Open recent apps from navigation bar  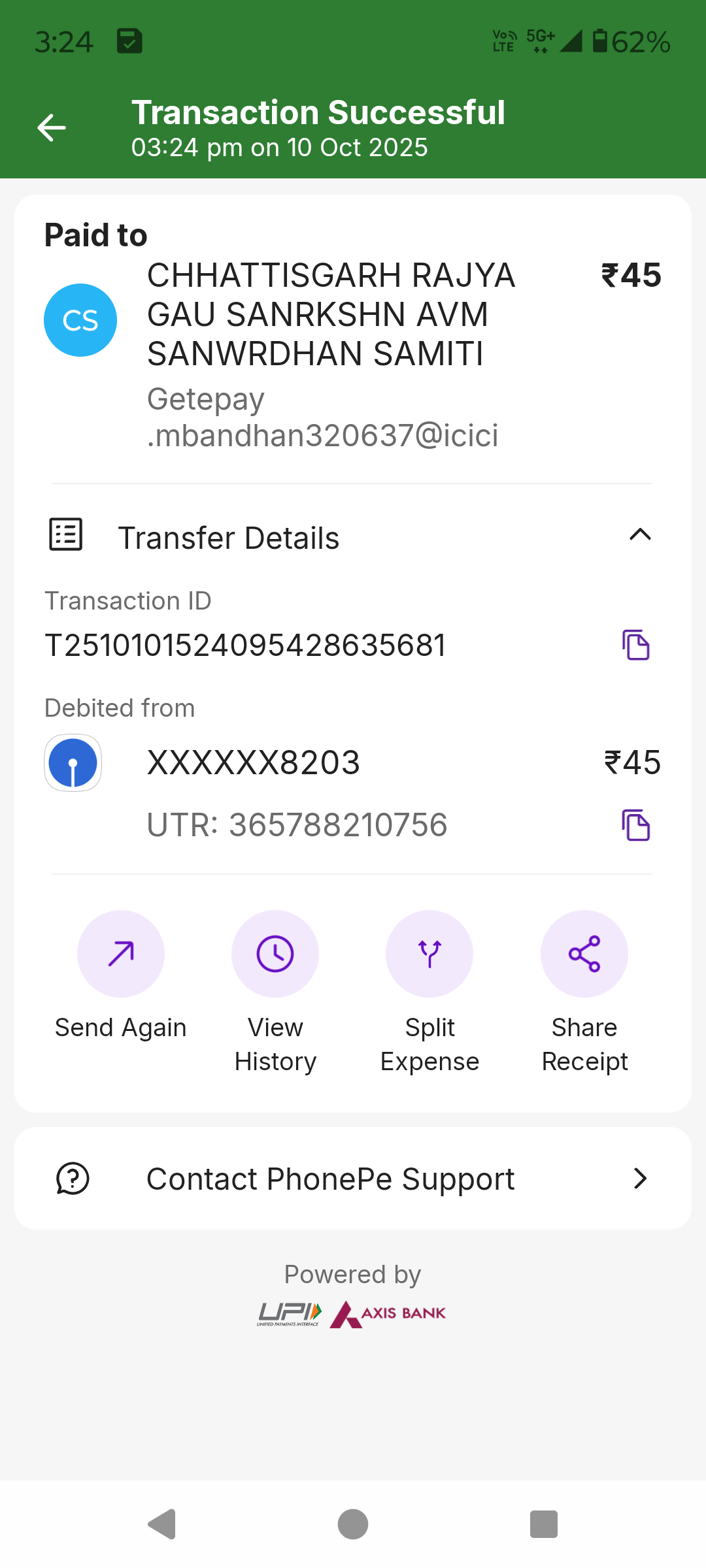(543, 1524)
